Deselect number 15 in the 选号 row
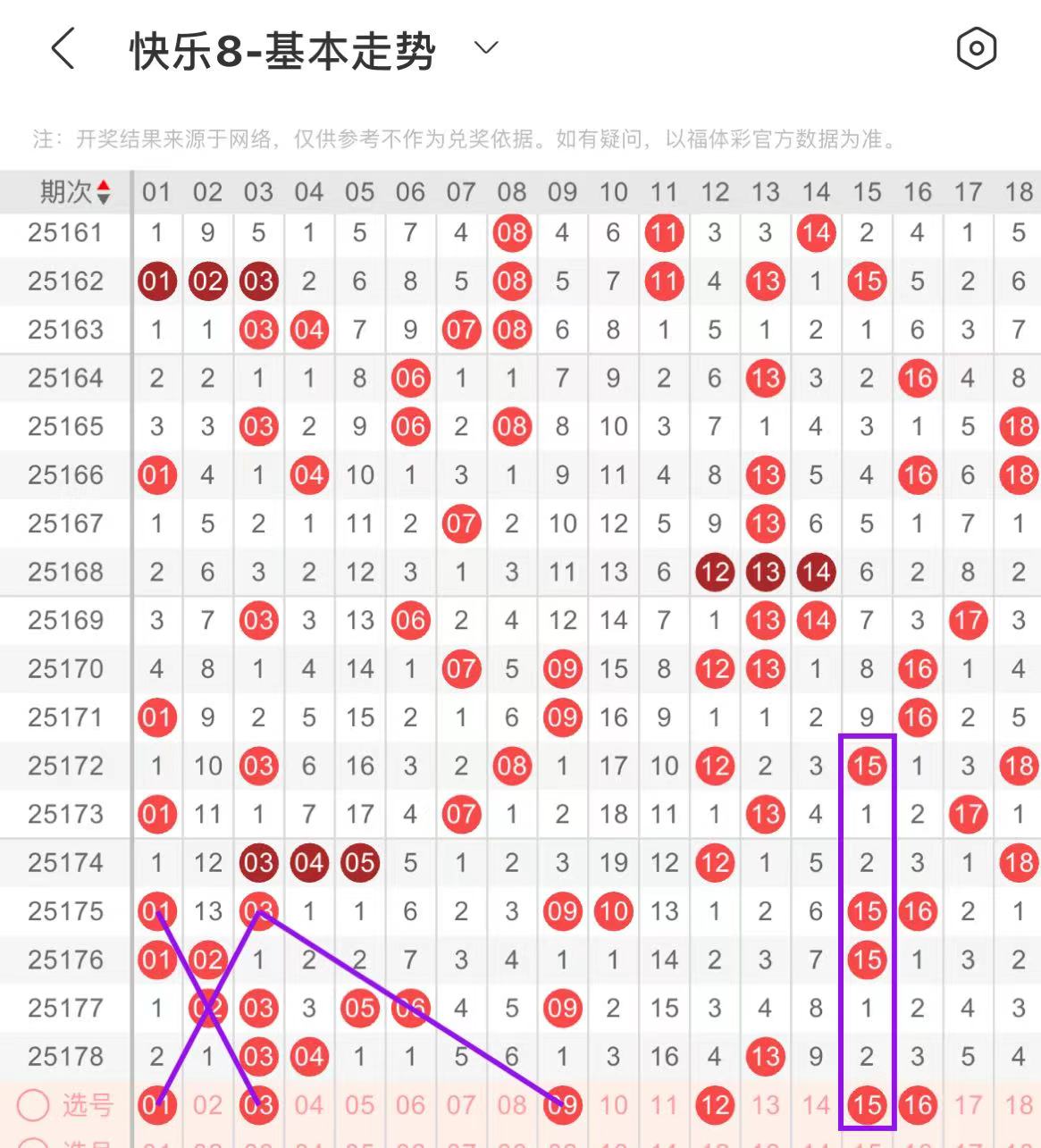The image size is (1041, 1148). pyautogui.click(x=867, y=1105)
